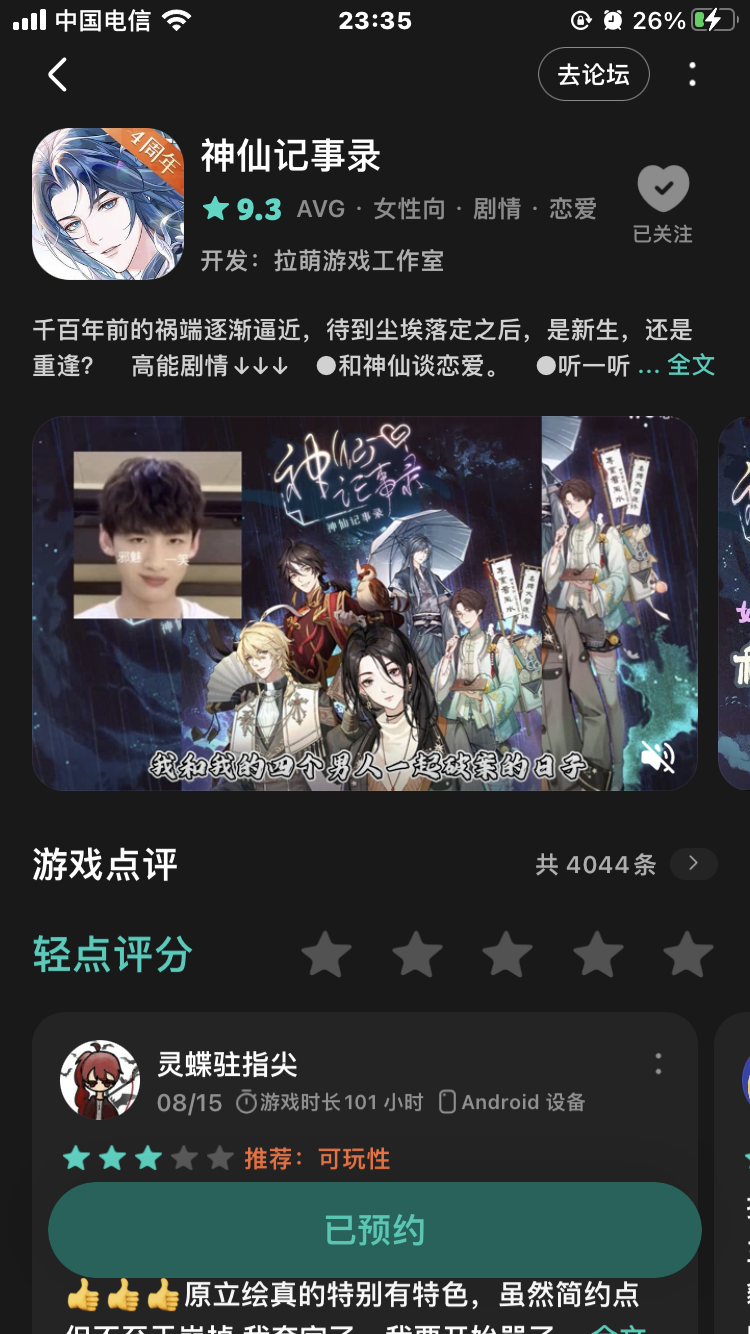Rate the game one star

pos(326,954)
